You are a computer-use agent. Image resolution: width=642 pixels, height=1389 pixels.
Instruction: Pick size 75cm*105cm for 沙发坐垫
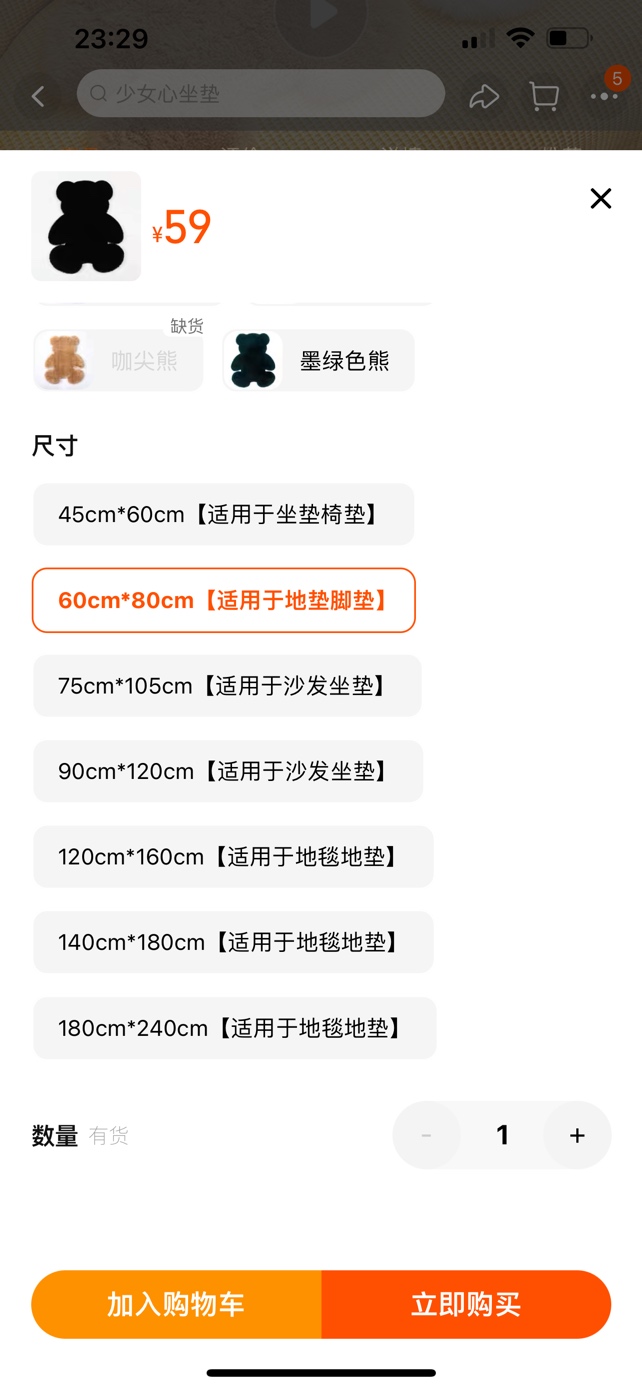coord(227,685)
